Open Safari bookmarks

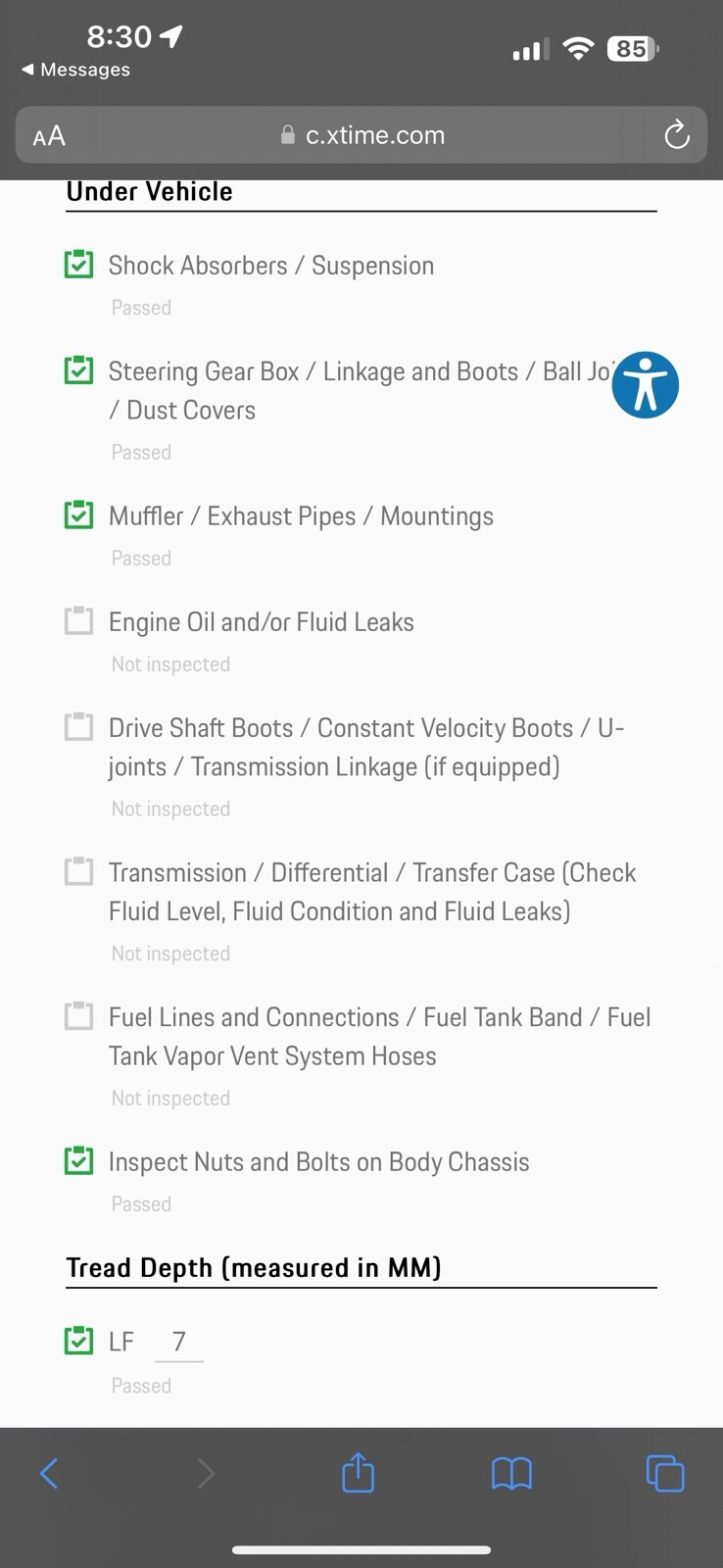point(511,1472)
